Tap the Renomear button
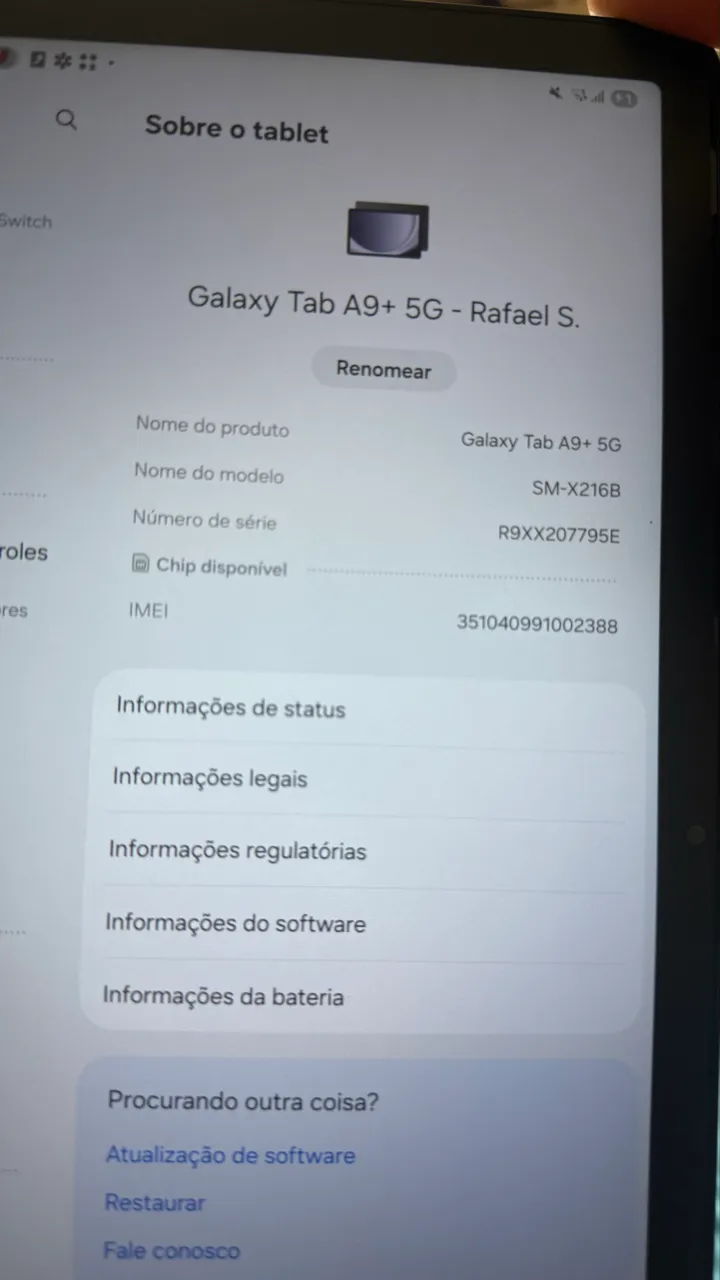The width and height of the screenshot is (720, 1280). pos(384,370)
